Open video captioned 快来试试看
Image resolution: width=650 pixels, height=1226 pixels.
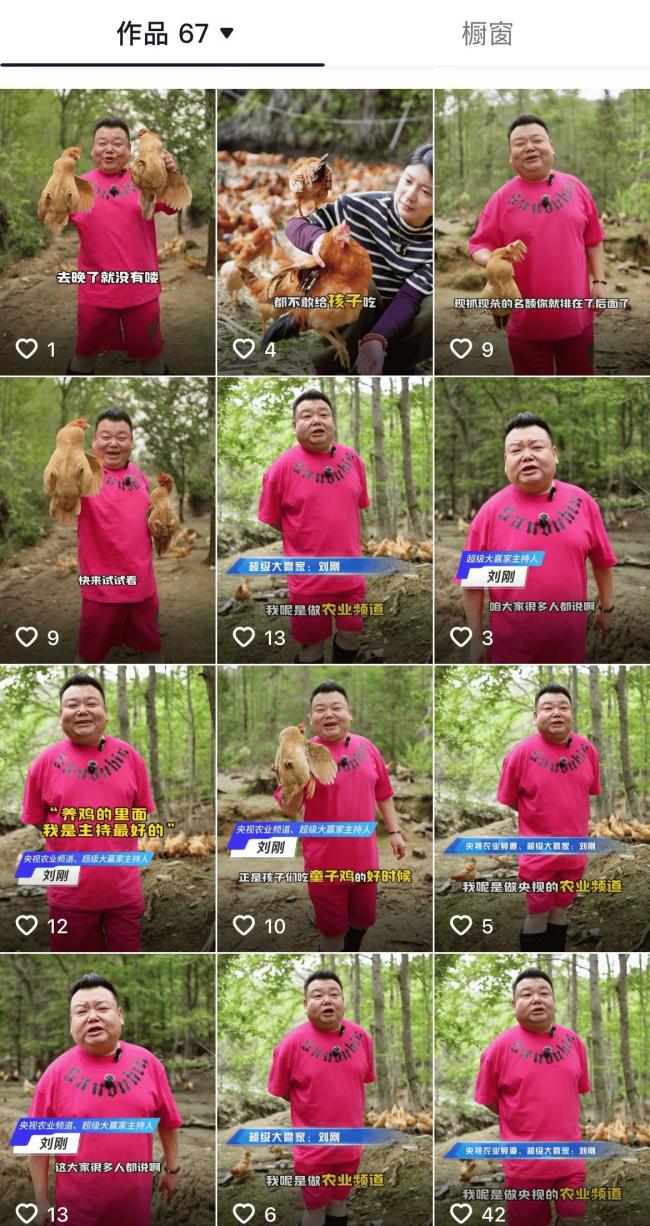point(107,520)
